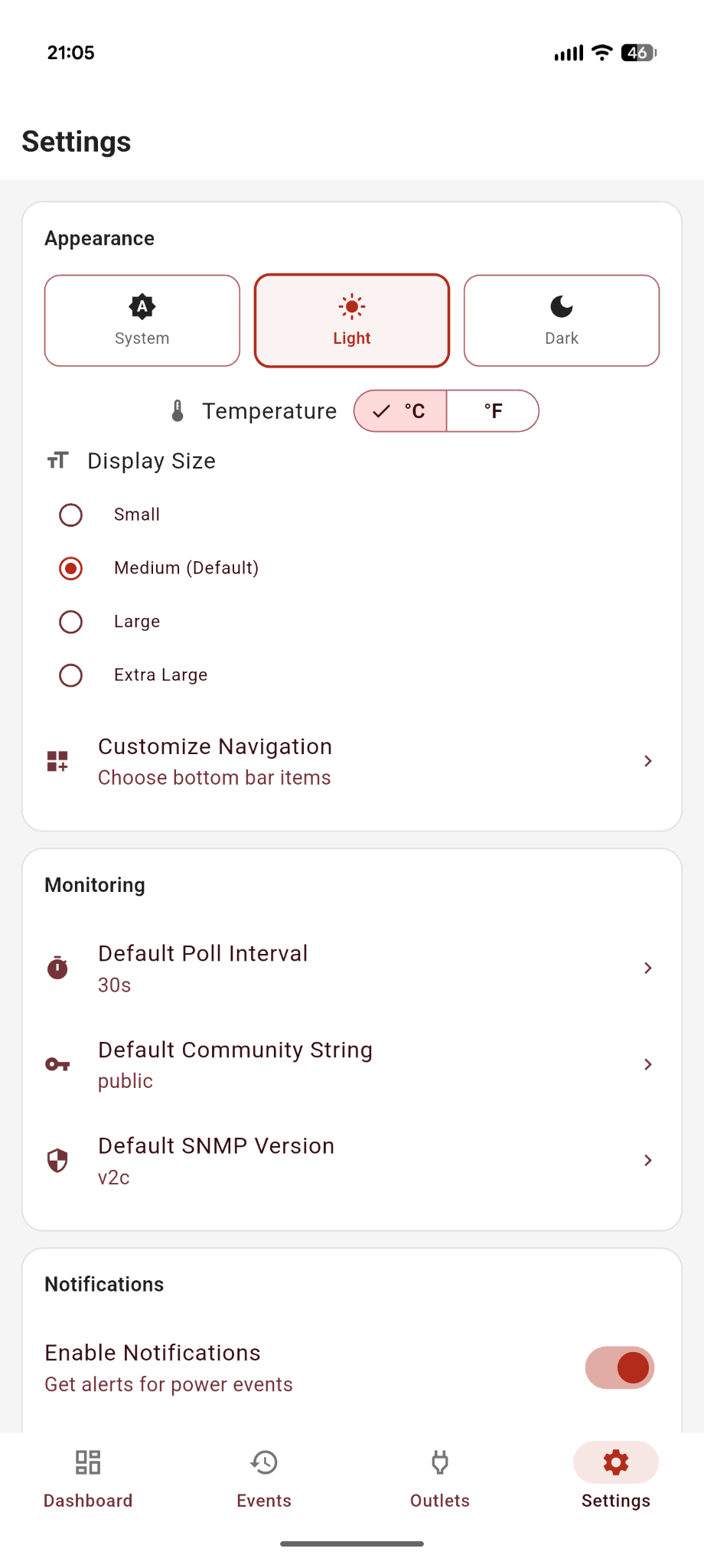704x1568 pixels.
Task: Select the highlighted Light theme option
Action: pos(351,320)
